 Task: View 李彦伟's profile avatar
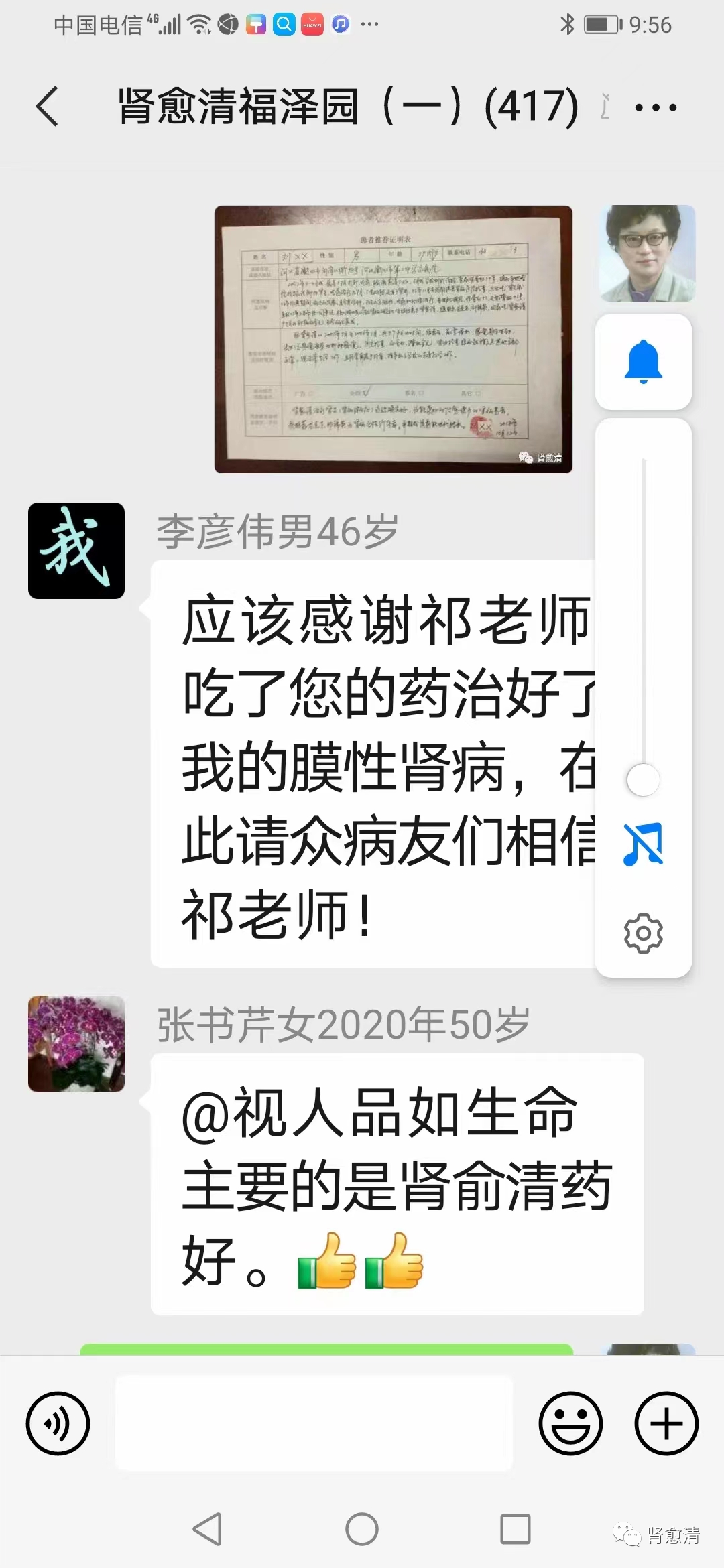[76, 551]
